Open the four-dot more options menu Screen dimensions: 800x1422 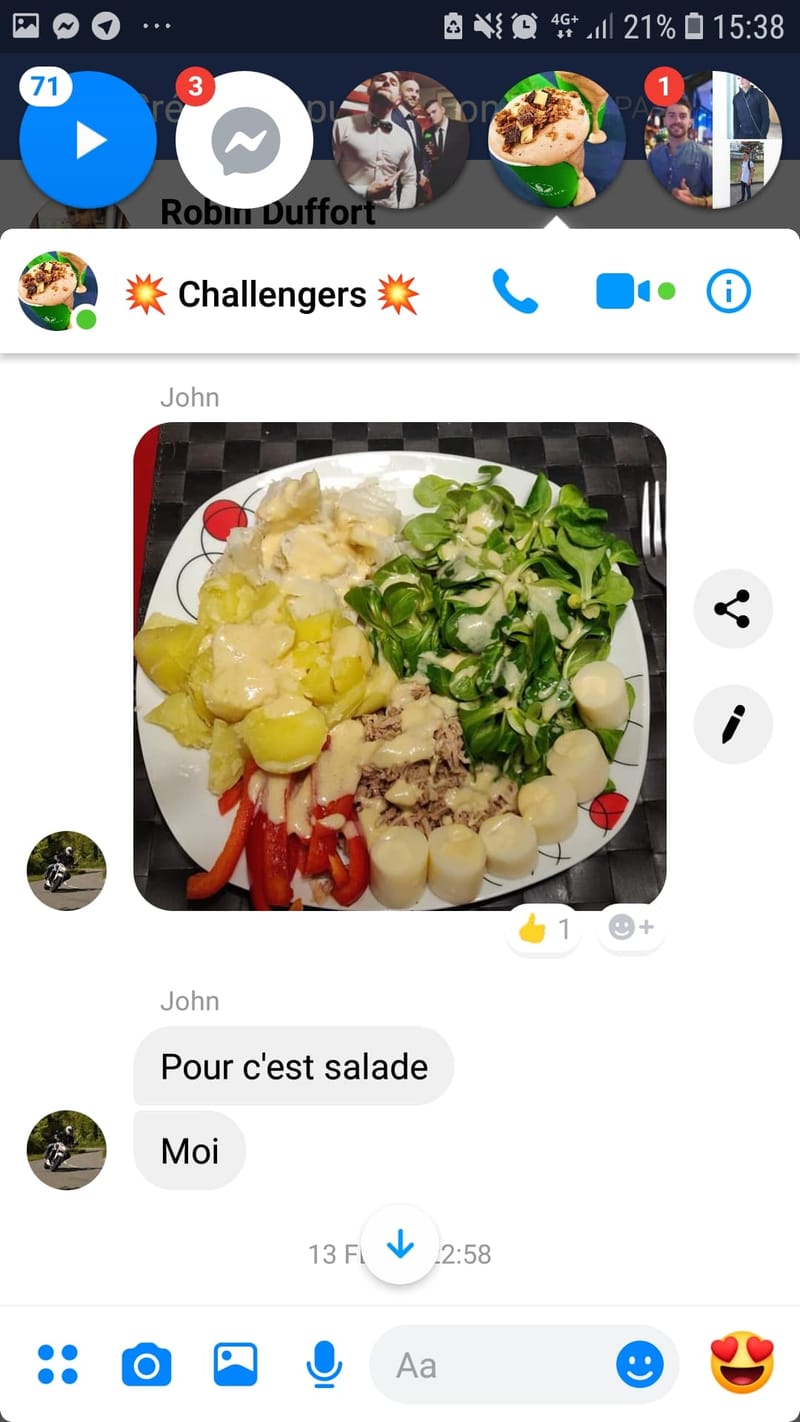point(58,1364)
